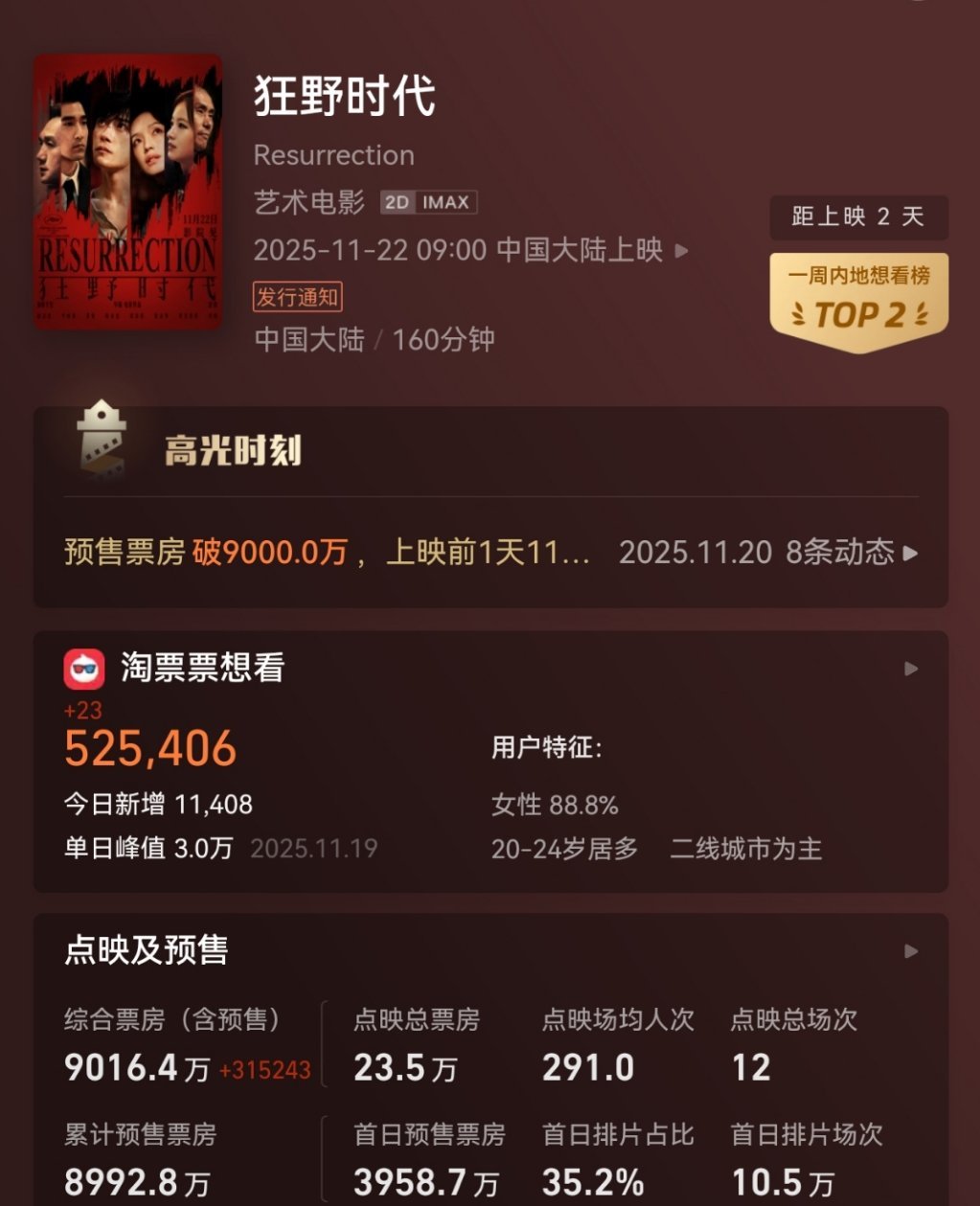
Task: Open the 8条动态 highlights list arrow
Action: [910, 553]
